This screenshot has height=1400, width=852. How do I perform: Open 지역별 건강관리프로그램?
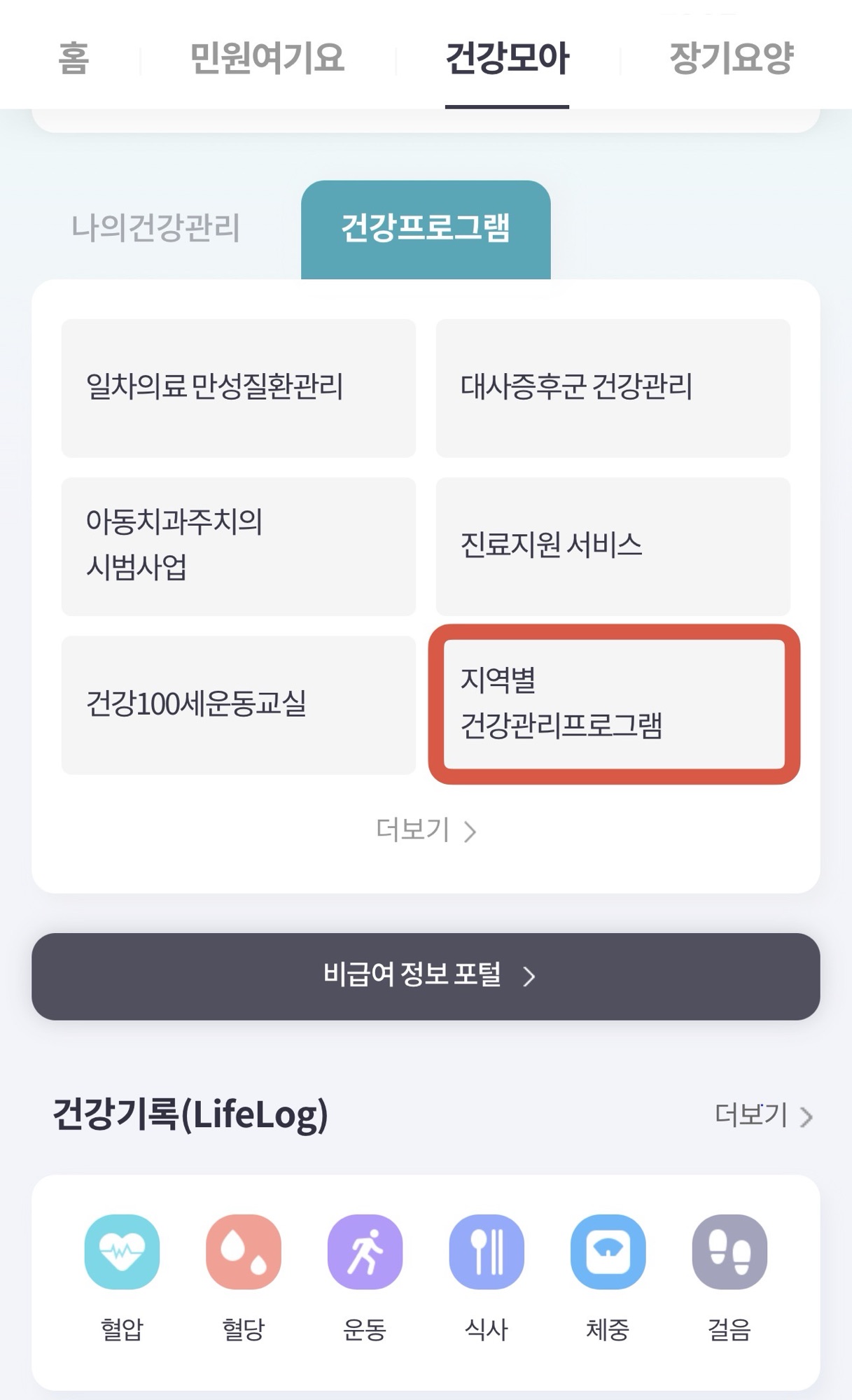613,704
